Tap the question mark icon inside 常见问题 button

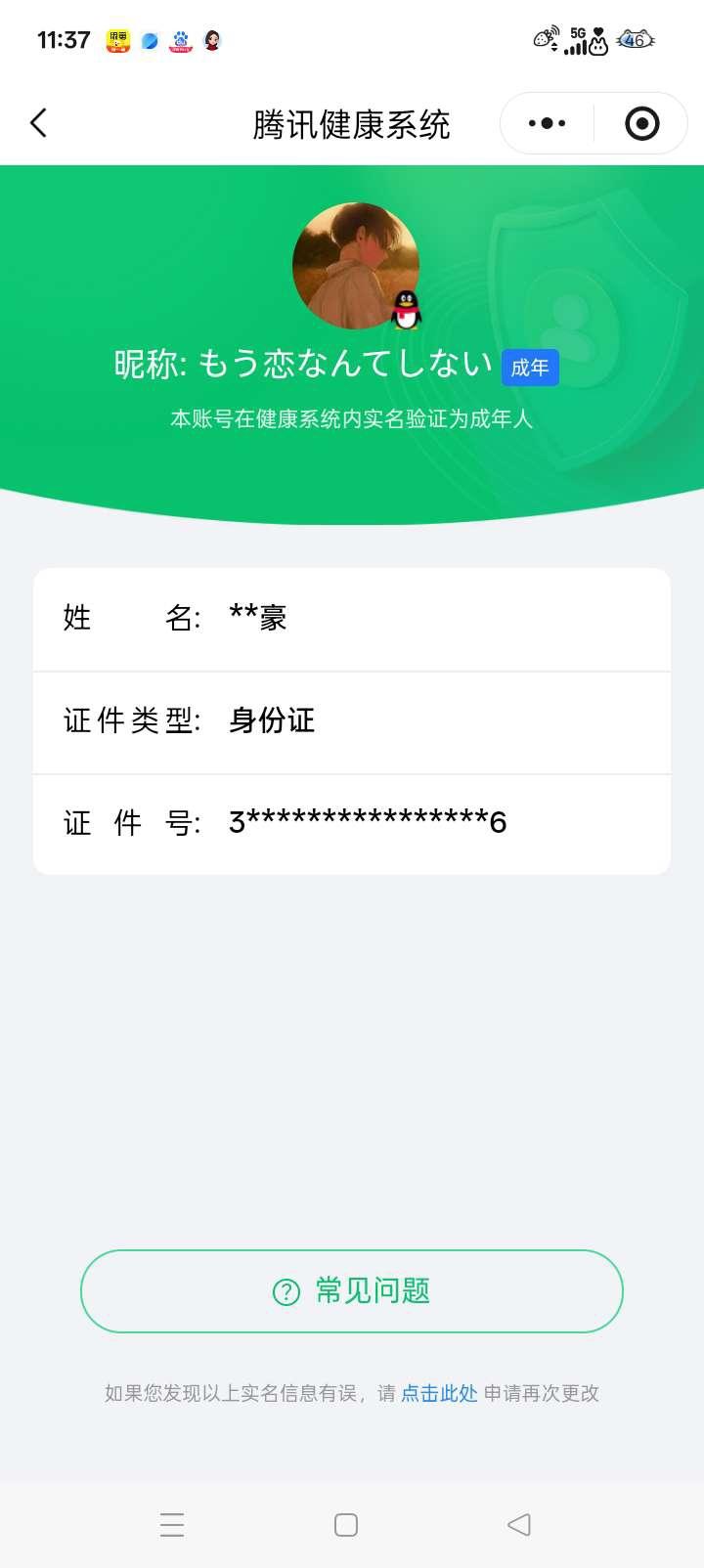tap(284, 1290)
